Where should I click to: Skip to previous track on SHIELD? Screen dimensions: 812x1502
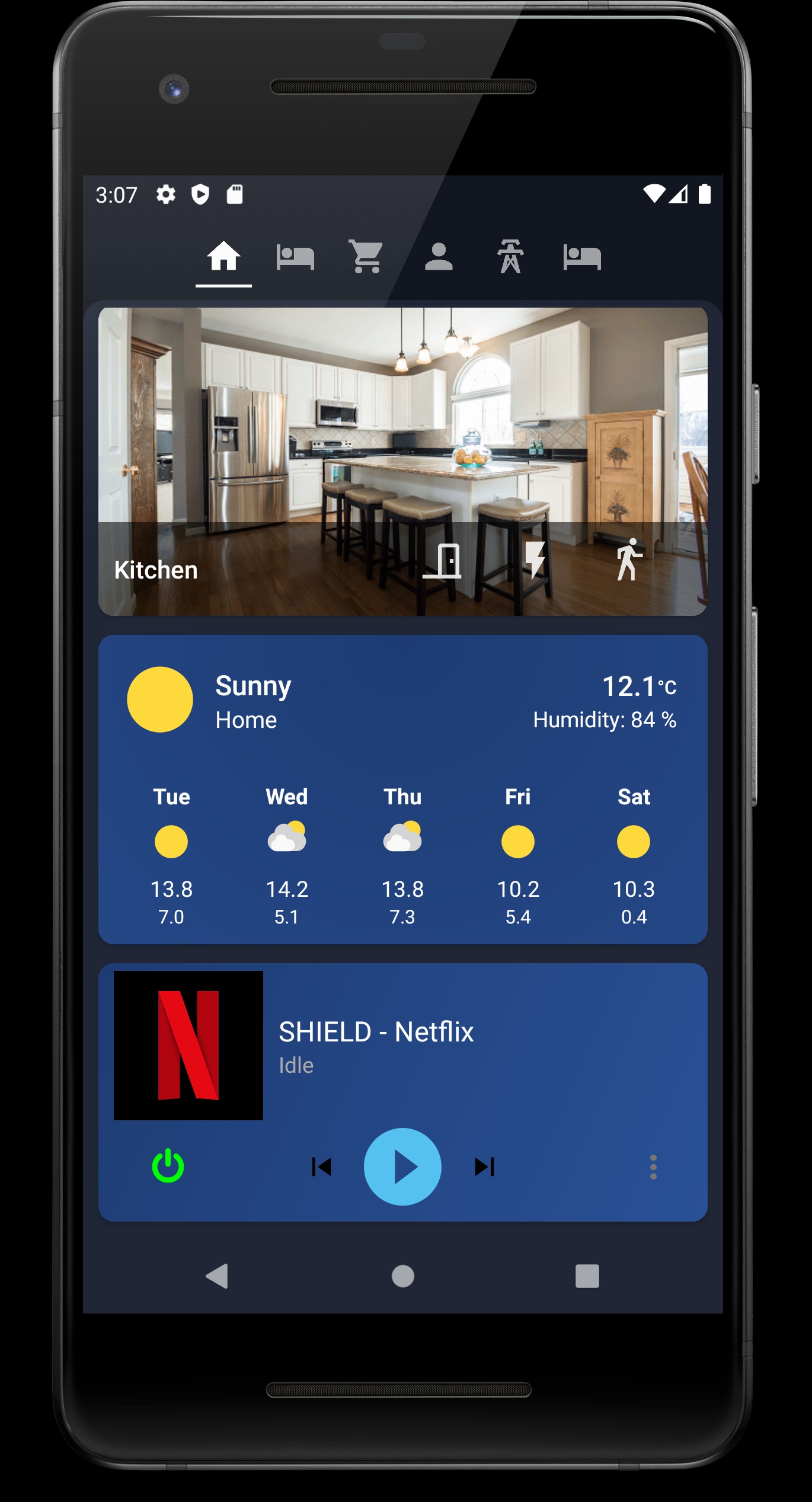click(321, 1167)
